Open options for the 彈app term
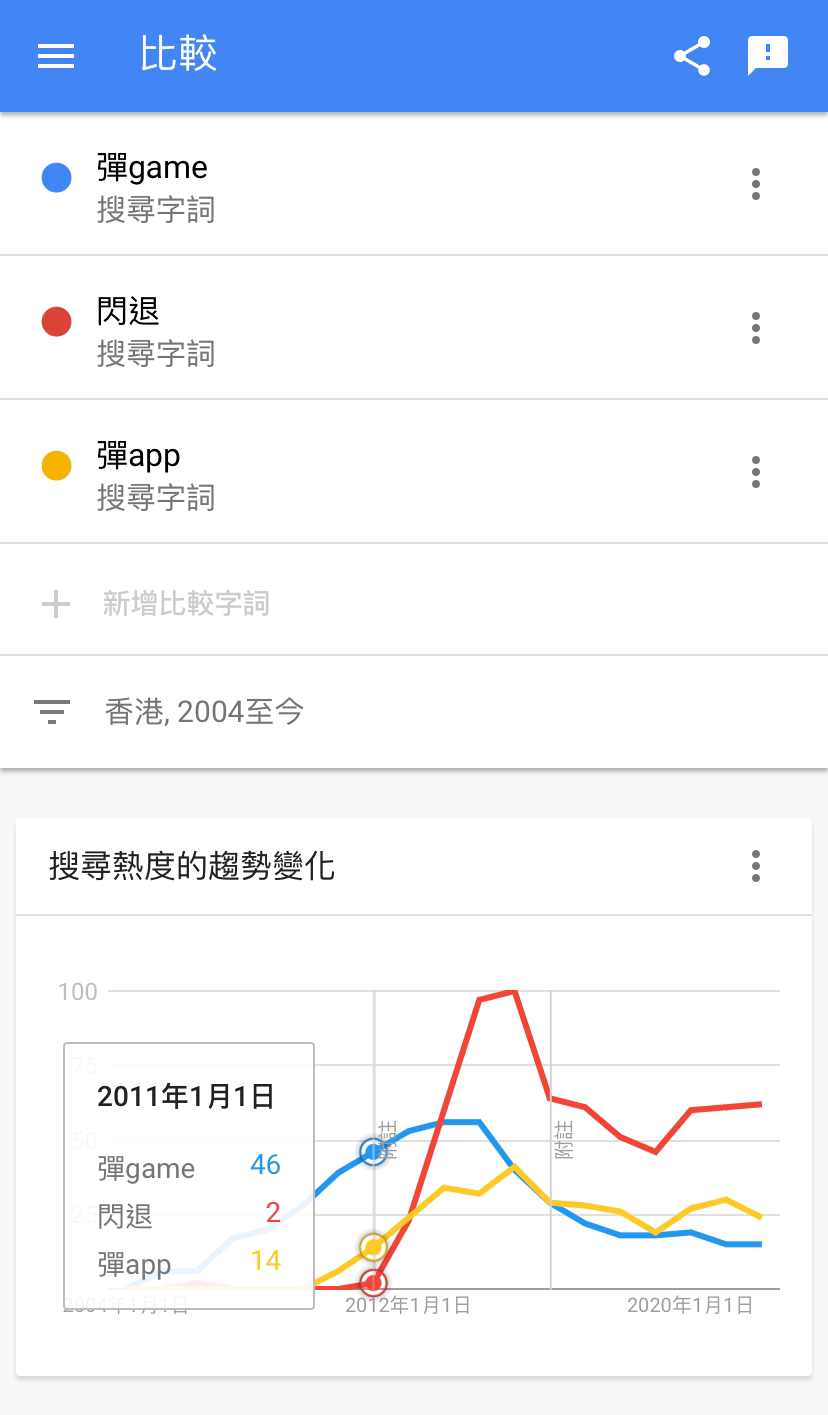This screenshot has height=1415, width=828. coord(756,472)
